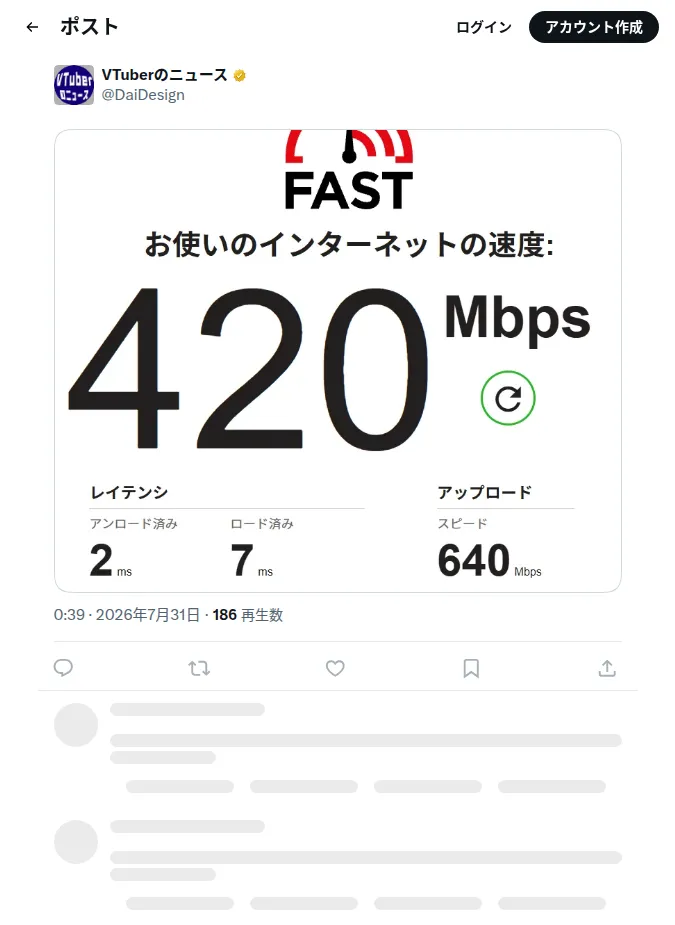The image size is (675, 925).
Task: Repost this post
Action: click(x=199, y=668)
